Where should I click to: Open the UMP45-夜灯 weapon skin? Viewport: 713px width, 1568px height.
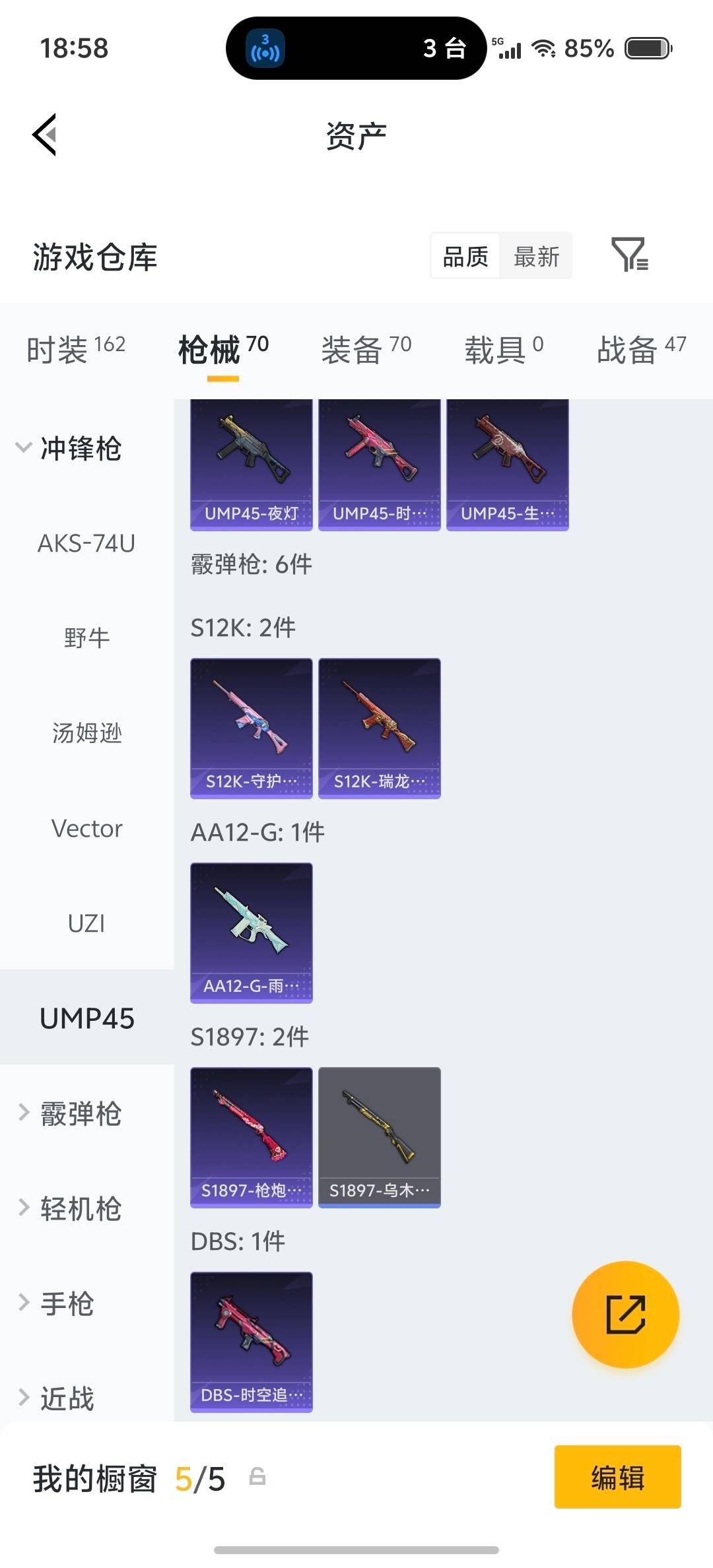pos(251,462)
